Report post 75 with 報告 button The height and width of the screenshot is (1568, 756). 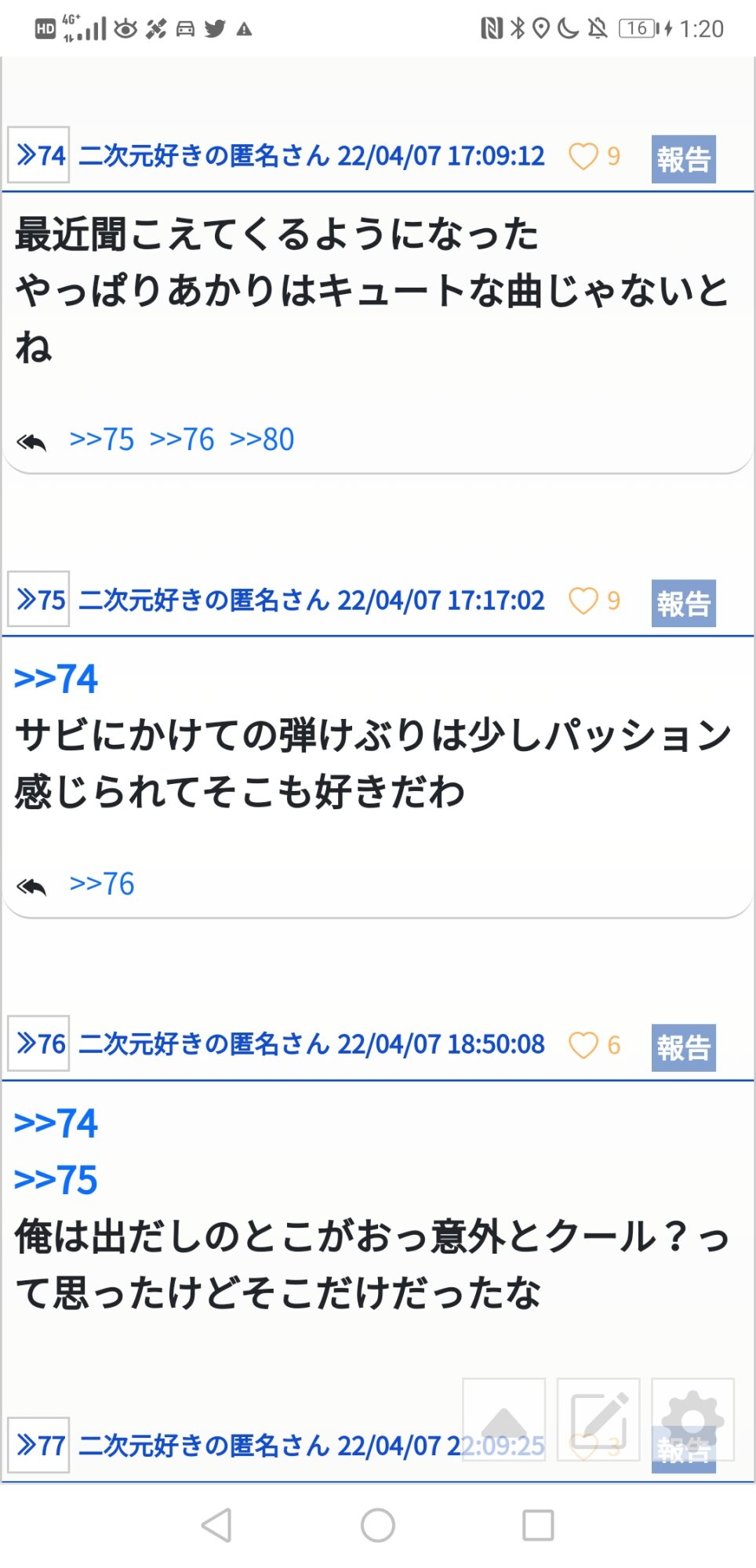coord(683,604)
